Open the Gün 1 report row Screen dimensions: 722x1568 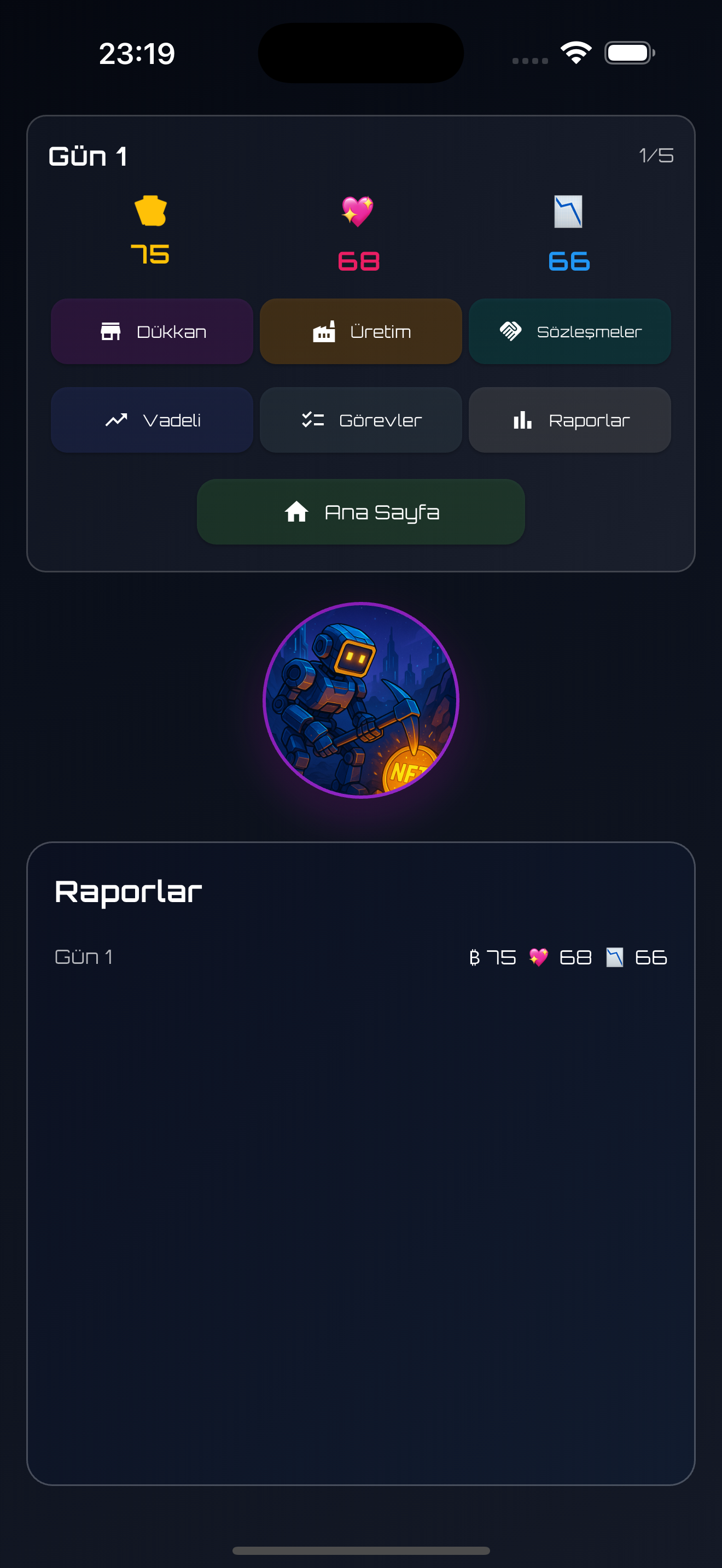click(360, 957)
